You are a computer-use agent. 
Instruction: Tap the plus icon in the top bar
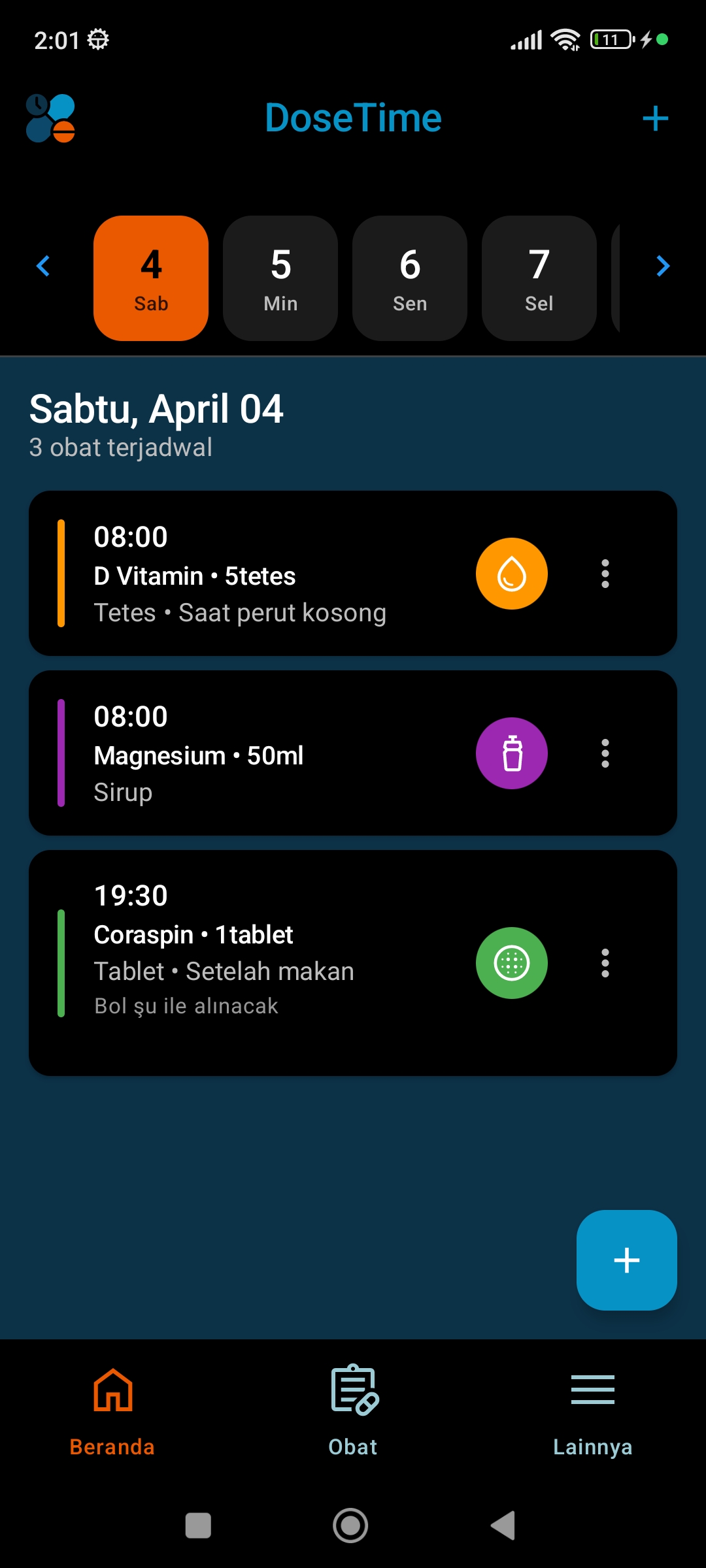656,118
